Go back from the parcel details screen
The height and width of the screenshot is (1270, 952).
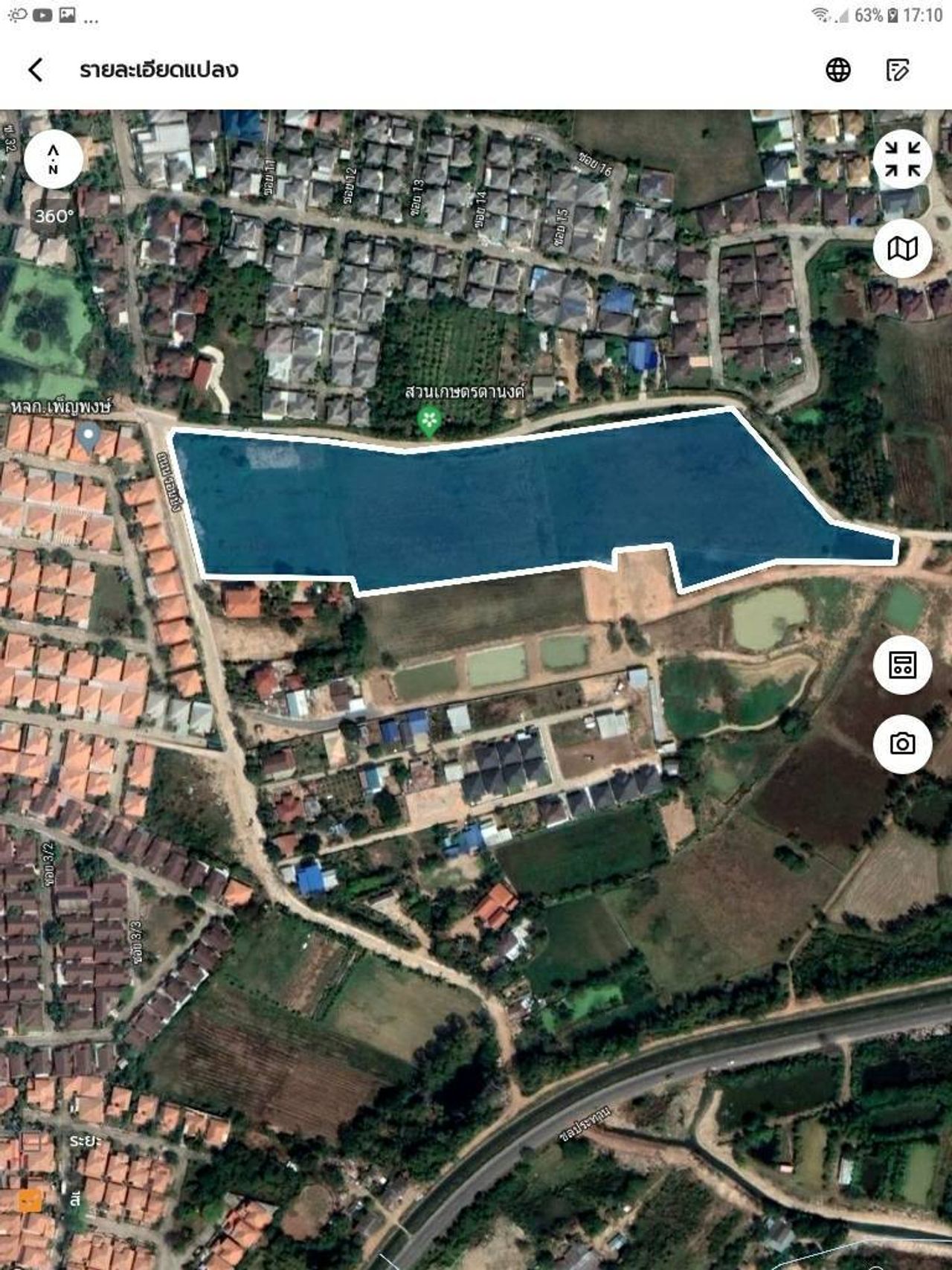click(x=36, y=70)
